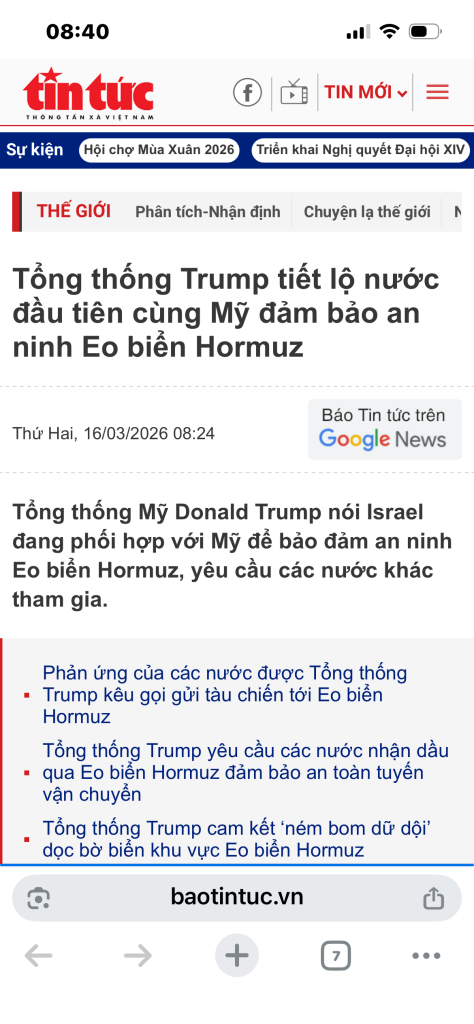Go back to the previous page
Screen dimensions: 474x1024
[39, 956]
